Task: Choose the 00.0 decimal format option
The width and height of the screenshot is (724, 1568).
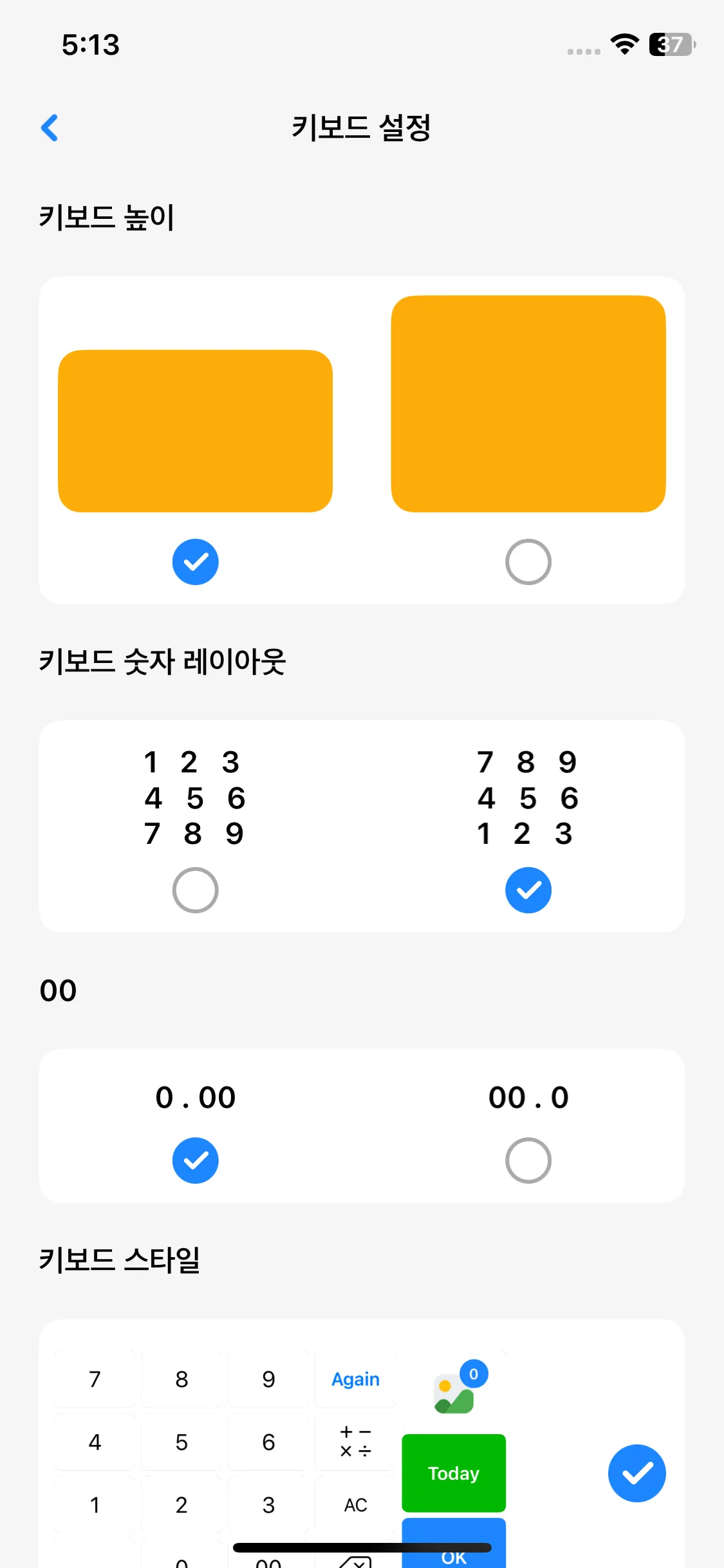Action: click(528, 1161)
